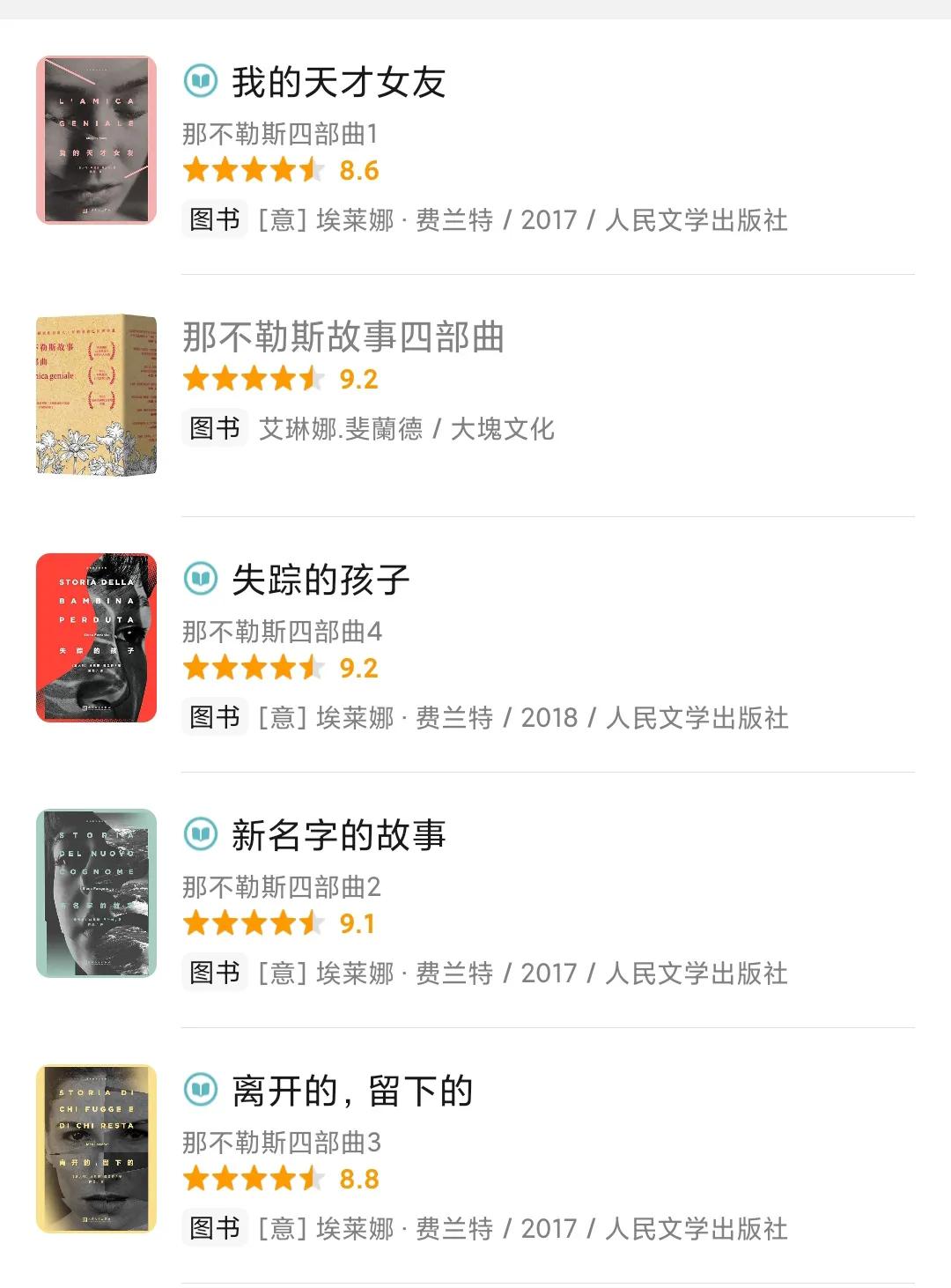Image resolution: width=951 pixels, height=1288 pixels.
Task: Click the star rating of 新名字的故事
Action: coord(251,923)
